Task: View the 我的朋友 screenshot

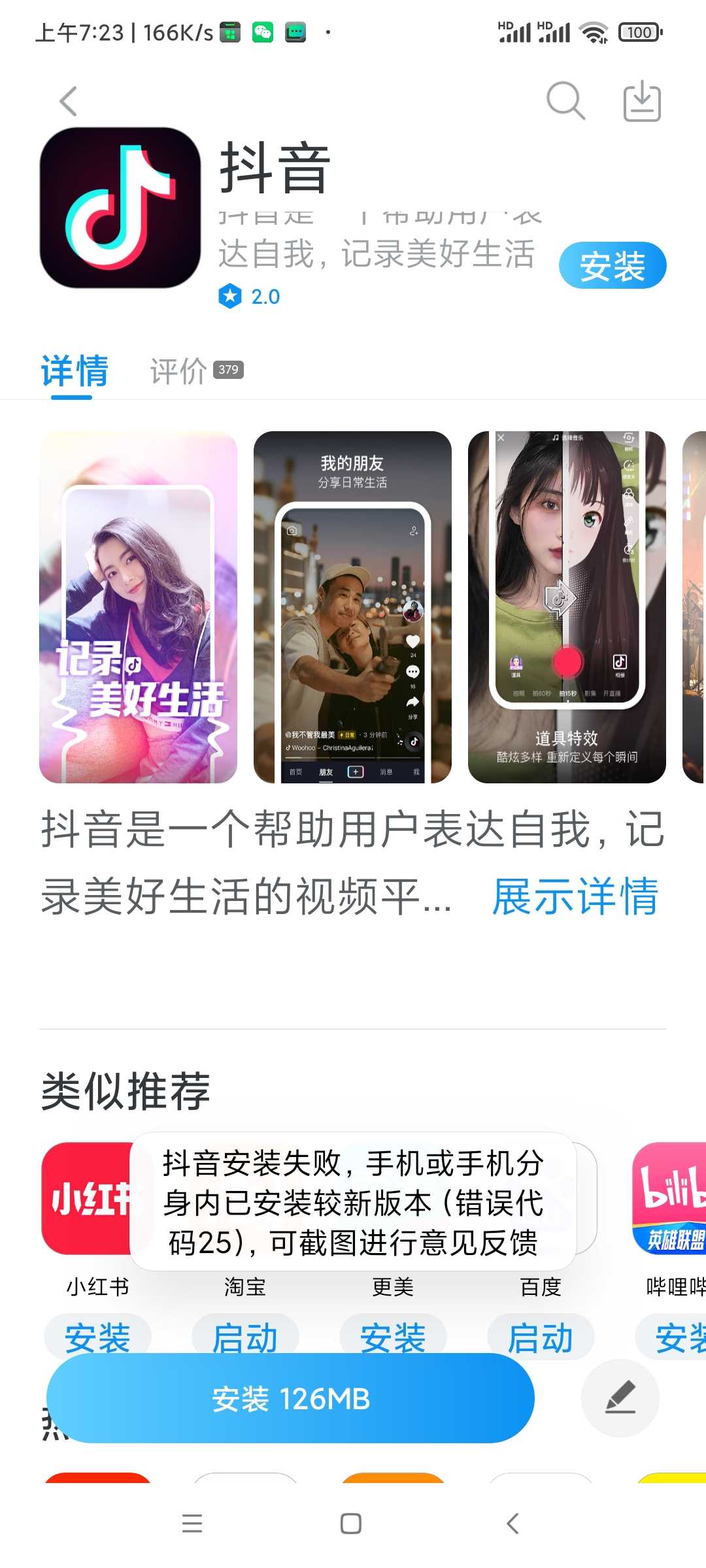Action: pos(352,607)
